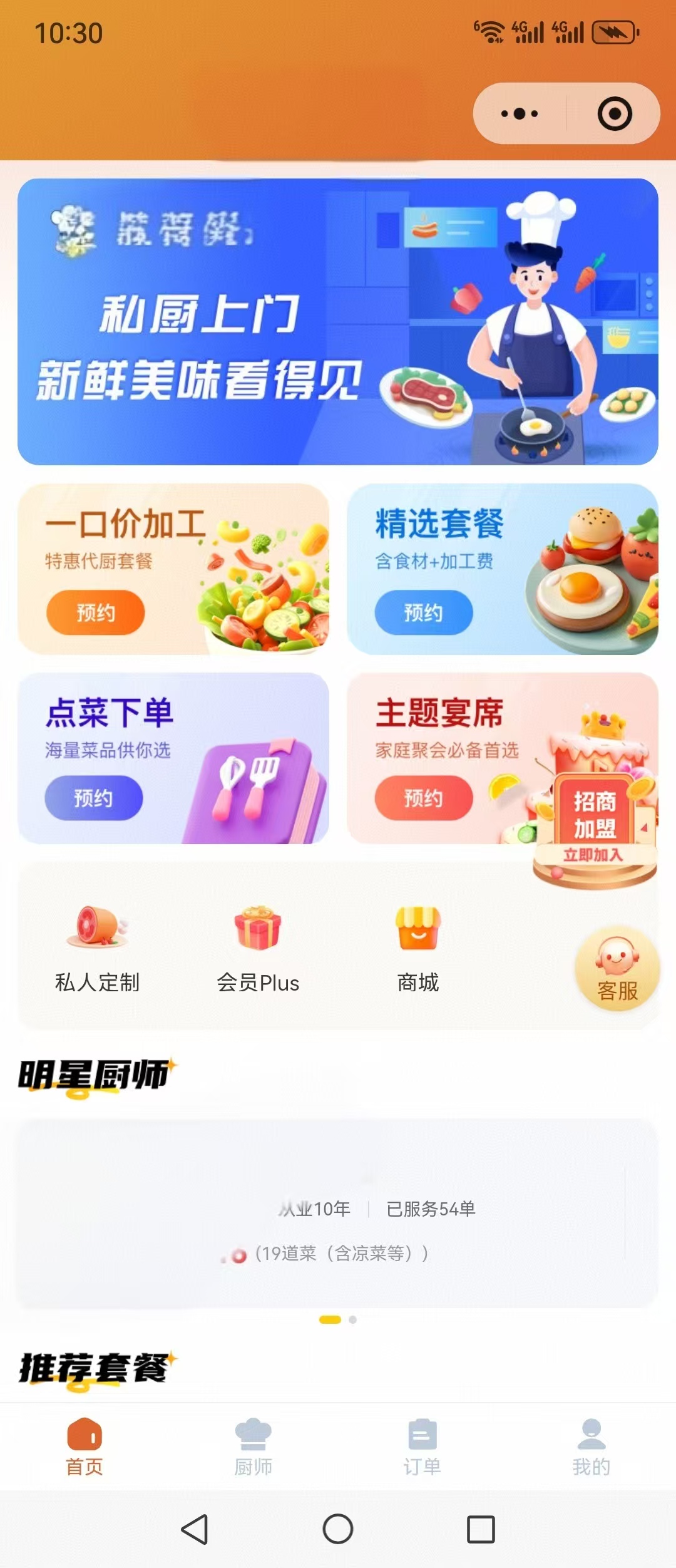Screen dimensions: 676x1568
Task: Open the featured chef card with 从业10年
Action: tap(338, 1213)
